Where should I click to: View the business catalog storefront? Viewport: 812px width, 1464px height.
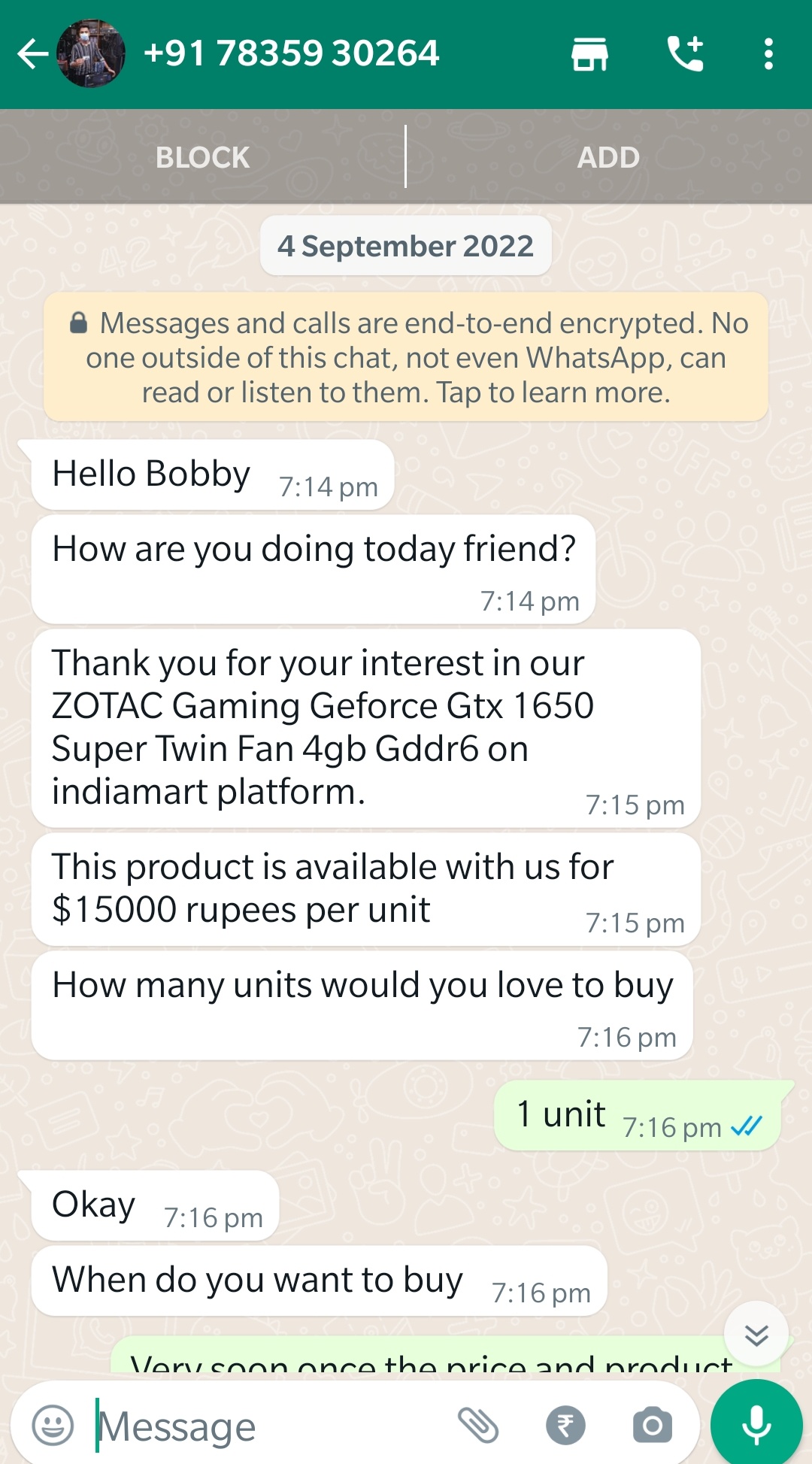(589, 54)
